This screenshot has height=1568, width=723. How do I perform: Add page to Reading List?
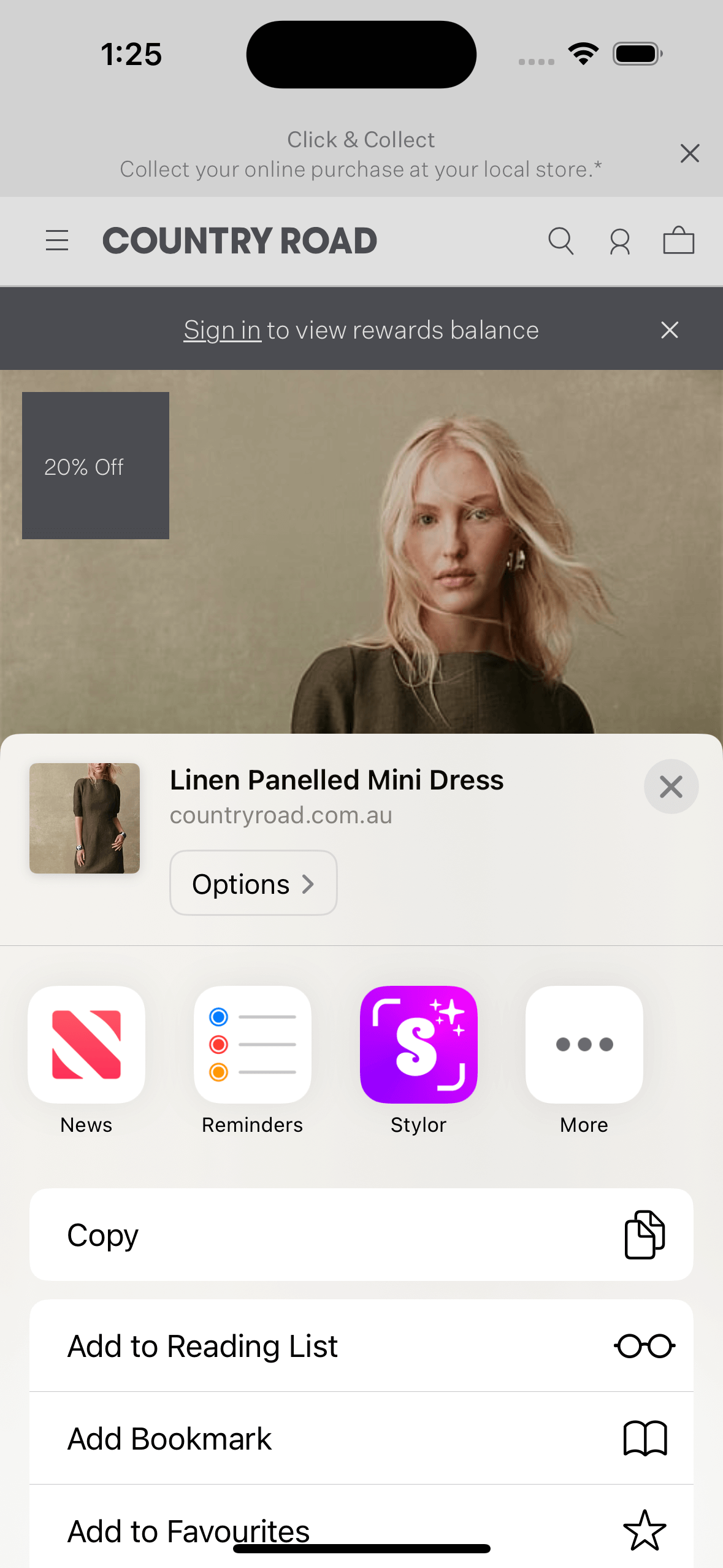pos(361,1346)
